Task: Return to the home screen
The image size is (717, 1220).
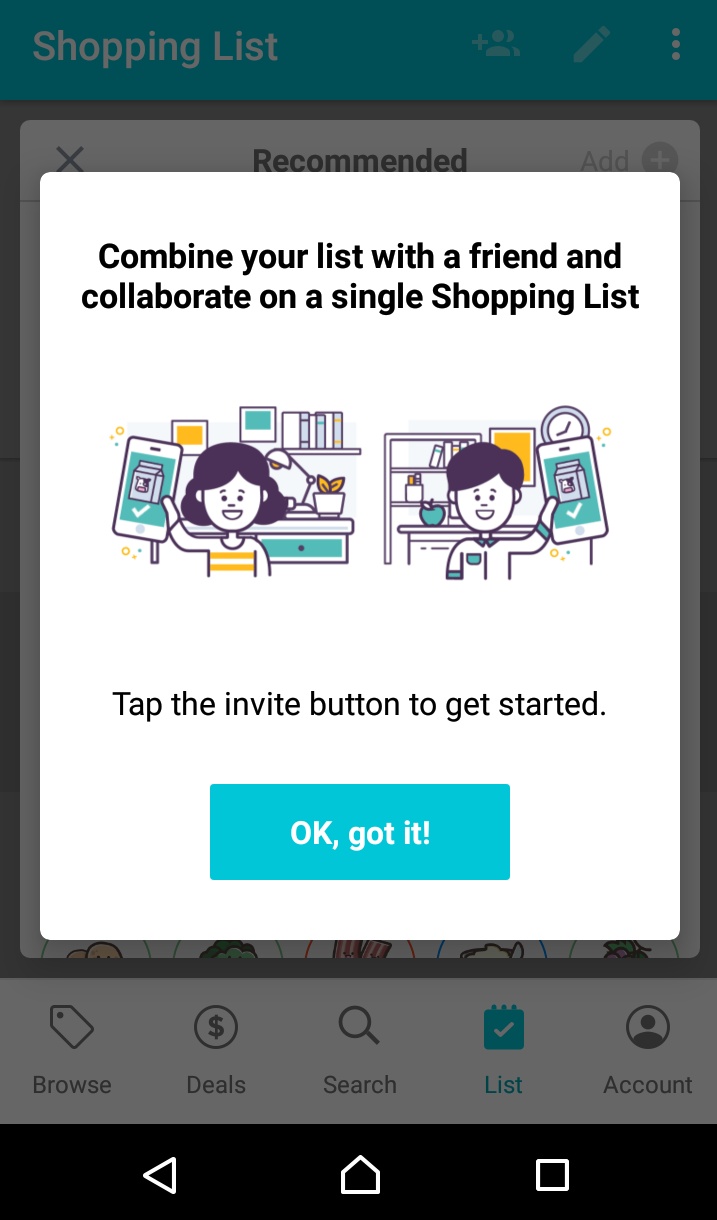Action: point(360,1175)
